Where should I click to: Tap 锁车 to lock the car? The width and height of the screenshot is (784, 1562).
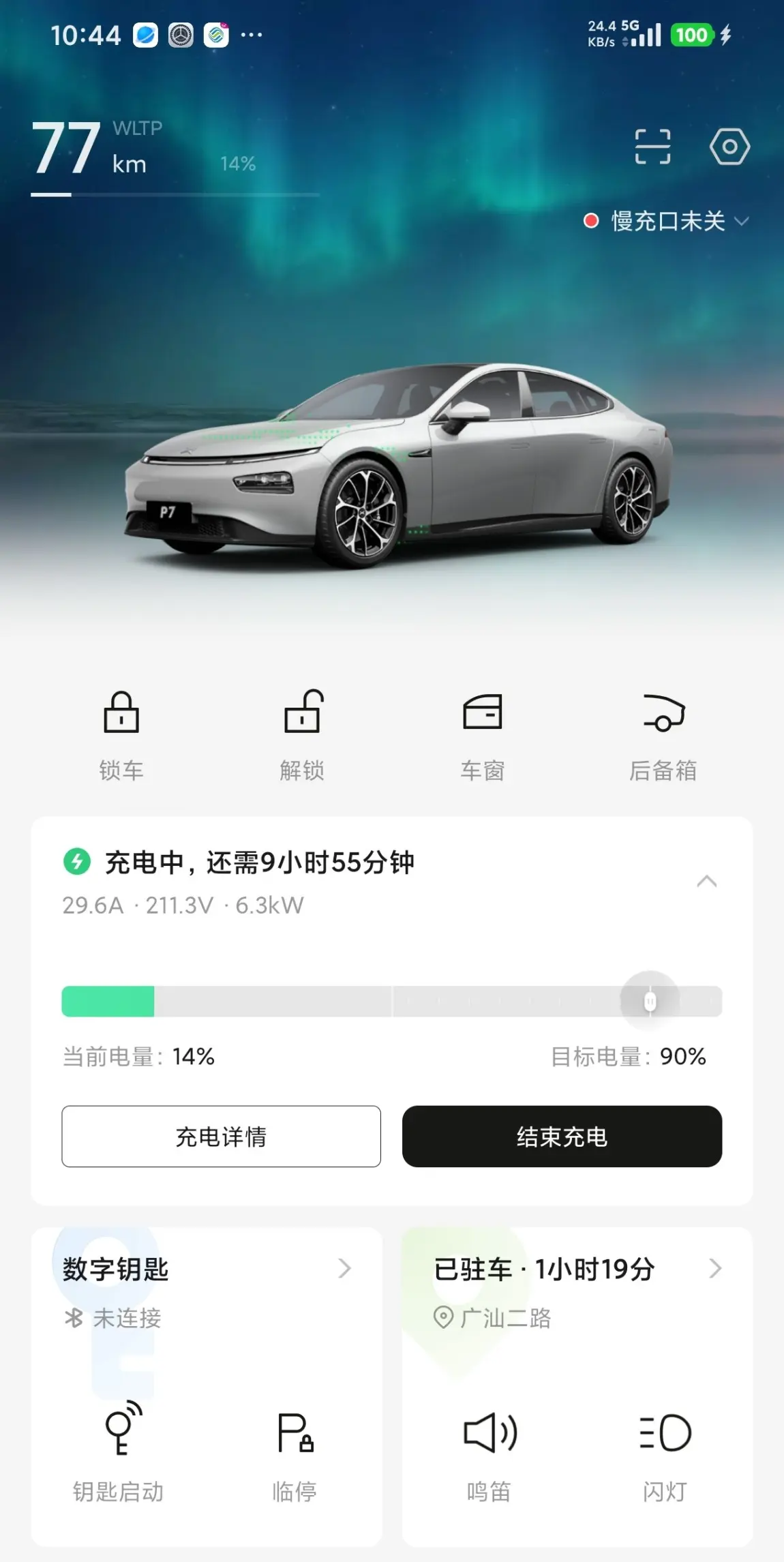121,733
